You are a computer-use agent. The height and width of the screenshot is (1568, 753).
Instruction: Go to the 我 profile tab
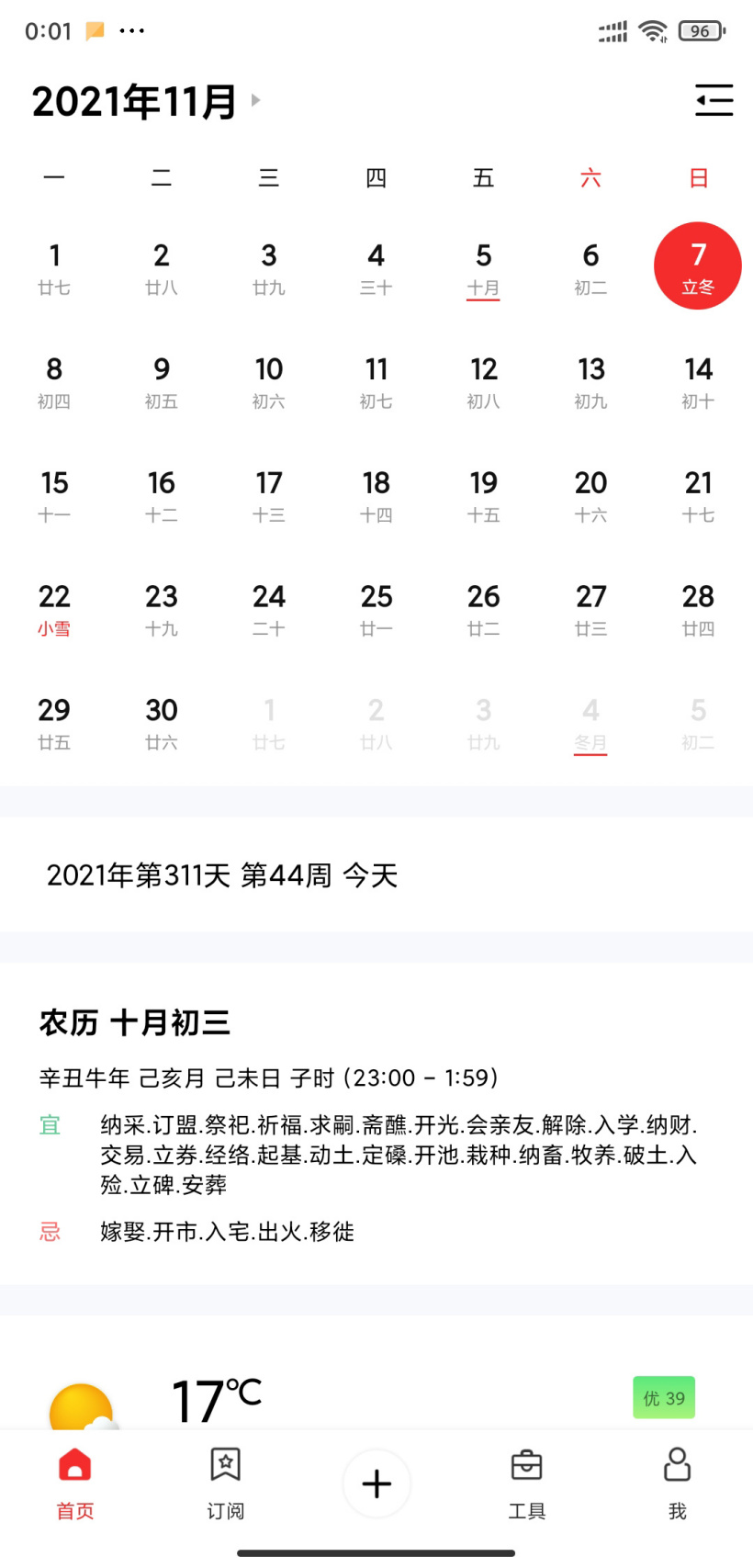[677, 1483]
